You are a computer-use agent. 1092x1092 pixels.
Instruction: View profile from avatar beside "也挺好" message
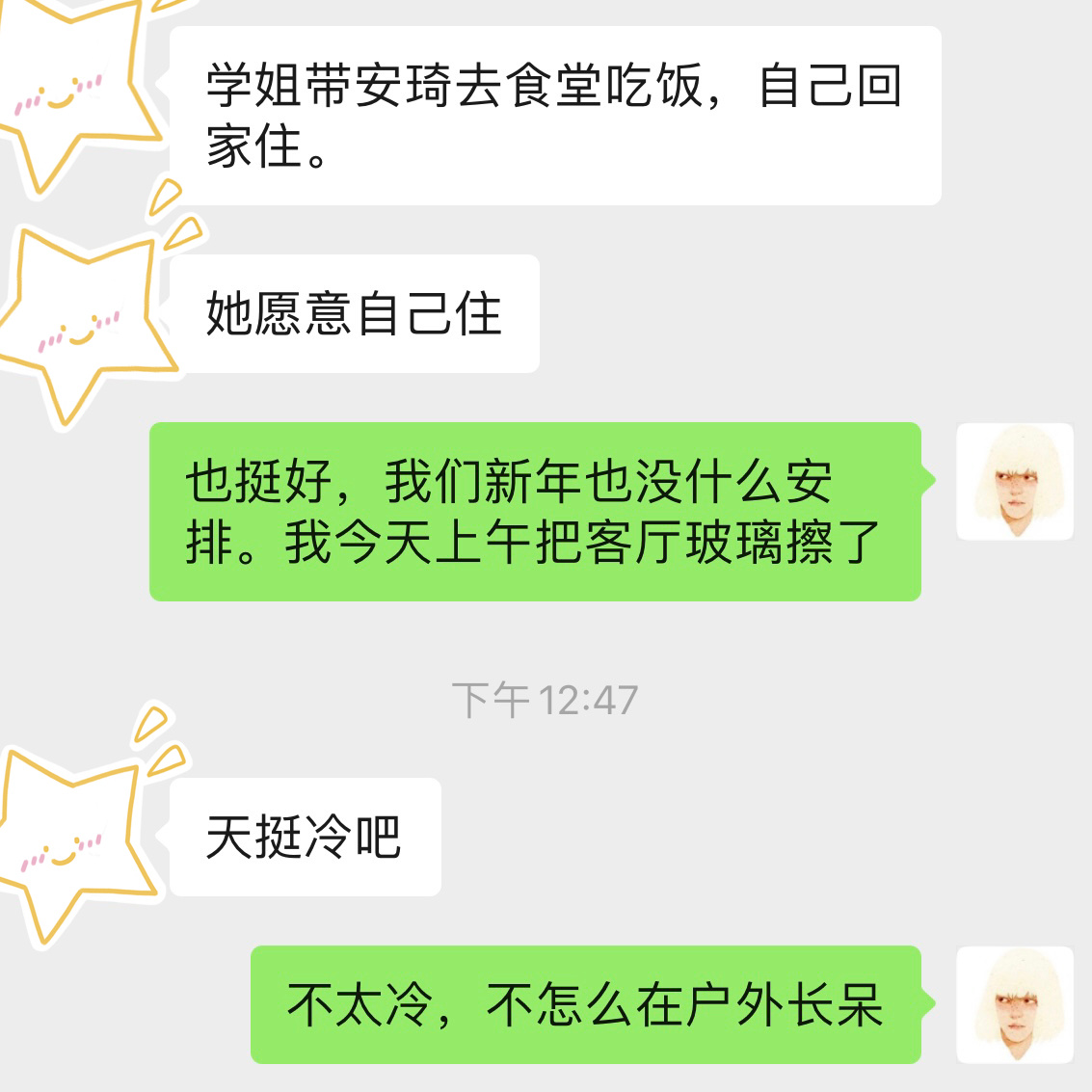[1014, 481]
